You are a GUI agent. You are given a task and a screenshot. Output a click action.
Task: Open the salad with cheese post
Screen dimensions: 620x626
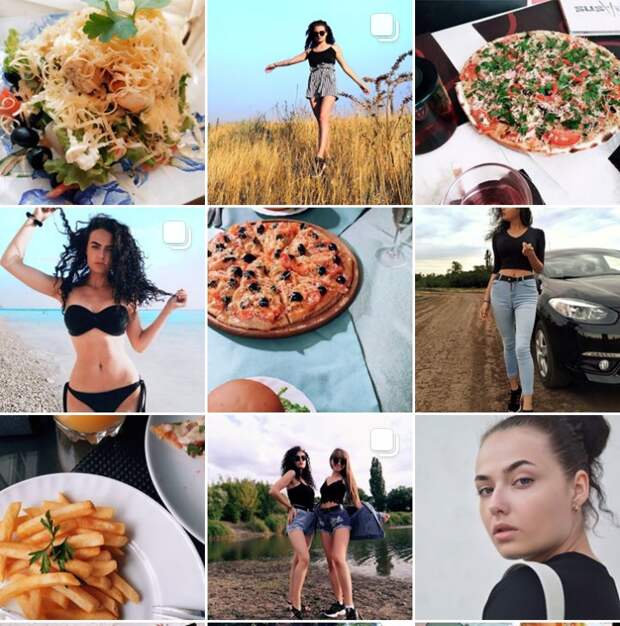point(102,102)
